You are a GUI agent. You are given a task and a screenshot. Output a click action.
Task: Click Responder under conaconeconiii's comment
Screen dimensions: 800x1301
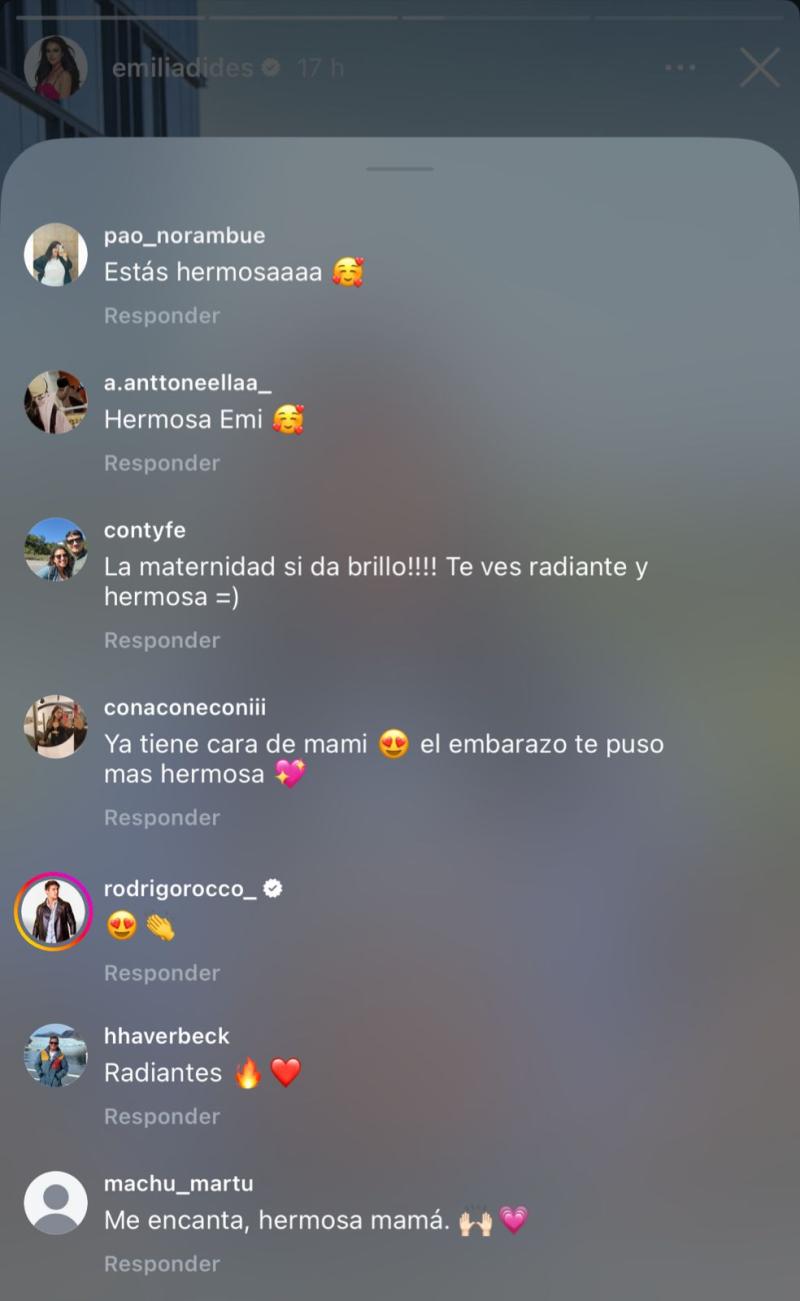(x=161, y=817)
